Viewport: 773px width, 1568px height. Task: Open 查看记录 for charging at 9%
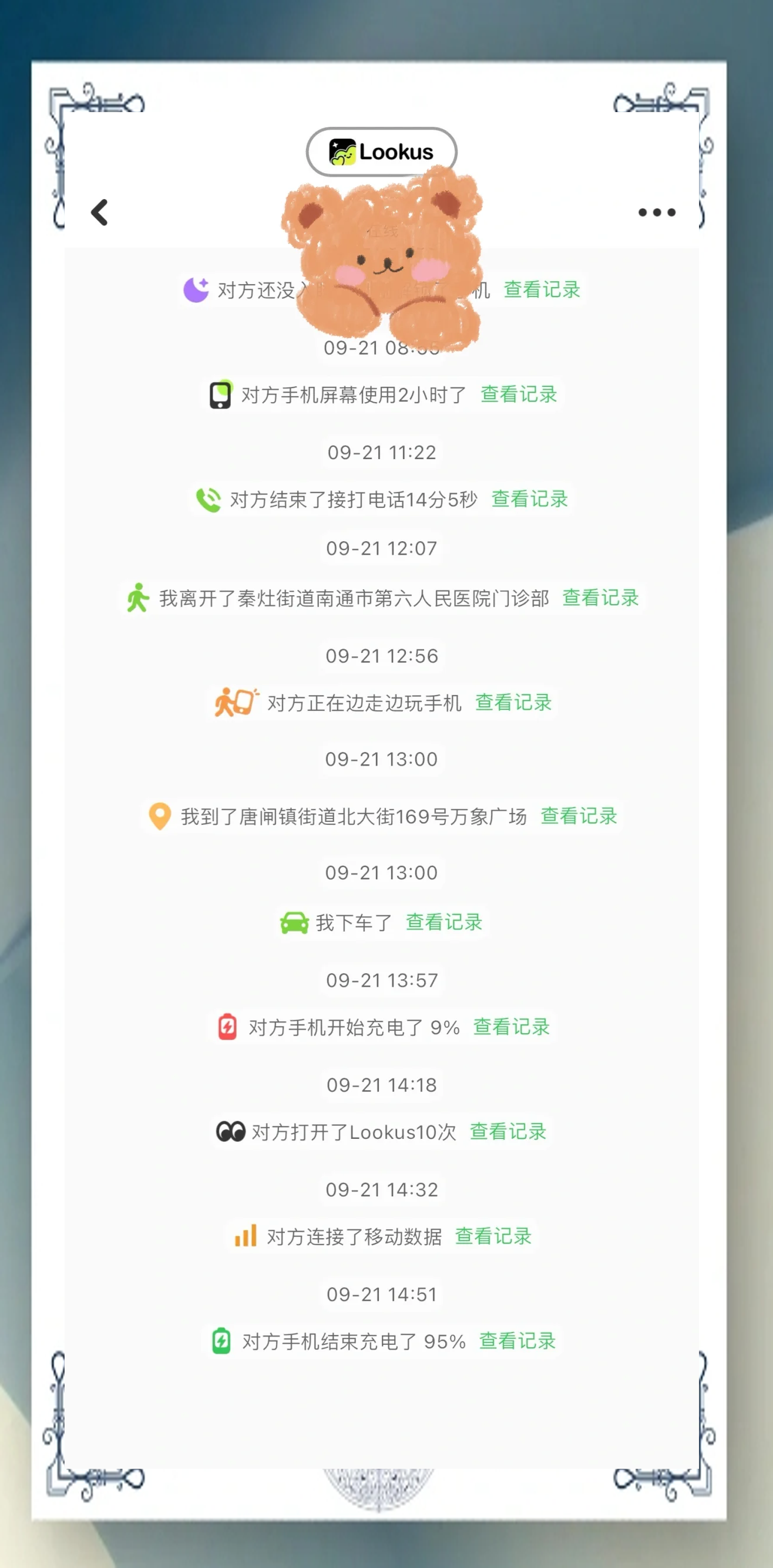(x=511, y=1027)
